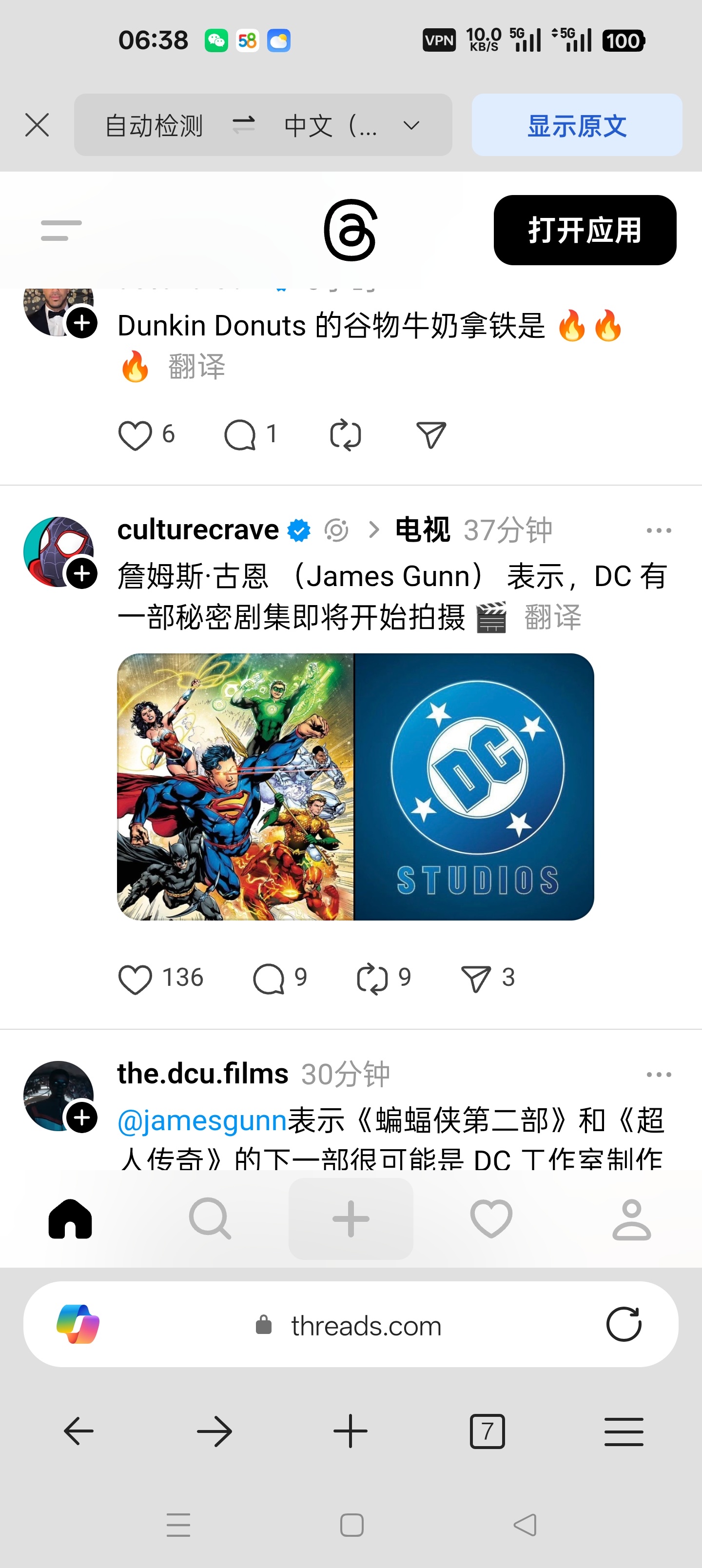Open the 电视 topic tag
The image size is (702, 1568).
point(422,529)
